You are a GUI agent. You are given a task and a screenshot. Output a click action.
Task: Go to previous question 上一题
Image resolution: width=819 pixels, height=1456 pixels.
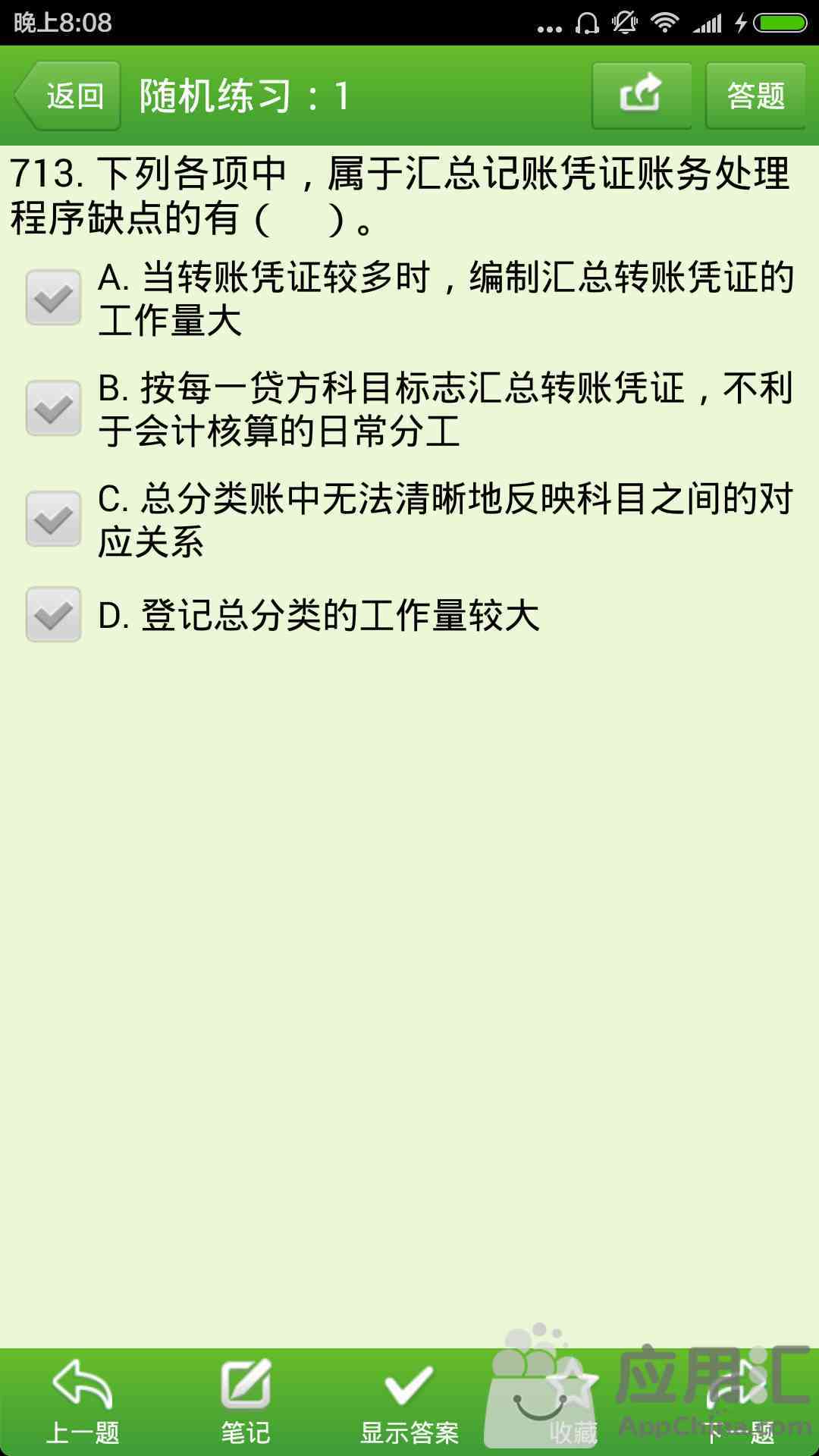83,1402
